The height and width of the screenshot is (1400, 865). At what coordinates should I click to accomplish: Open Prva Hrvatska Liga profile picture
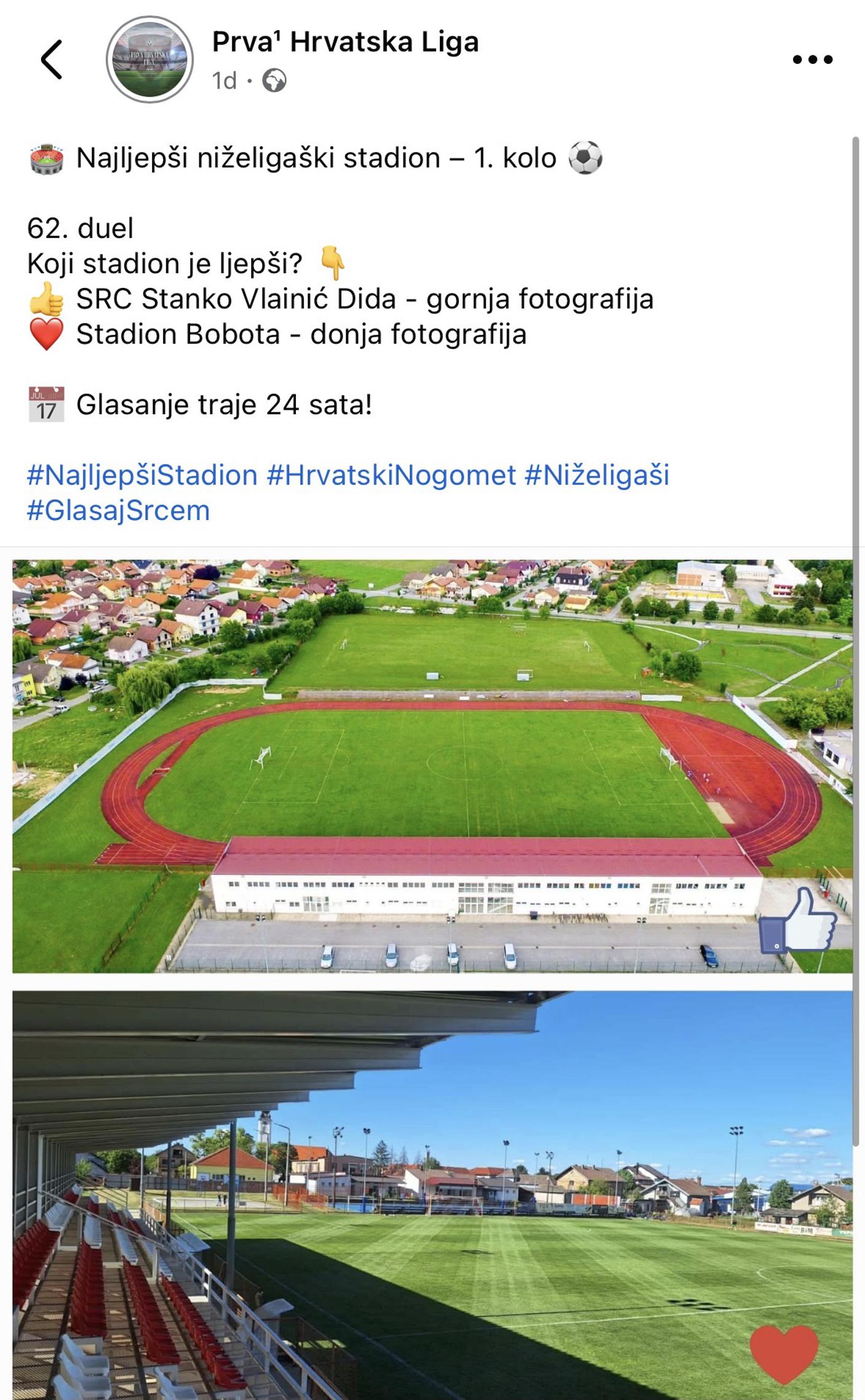149,60
